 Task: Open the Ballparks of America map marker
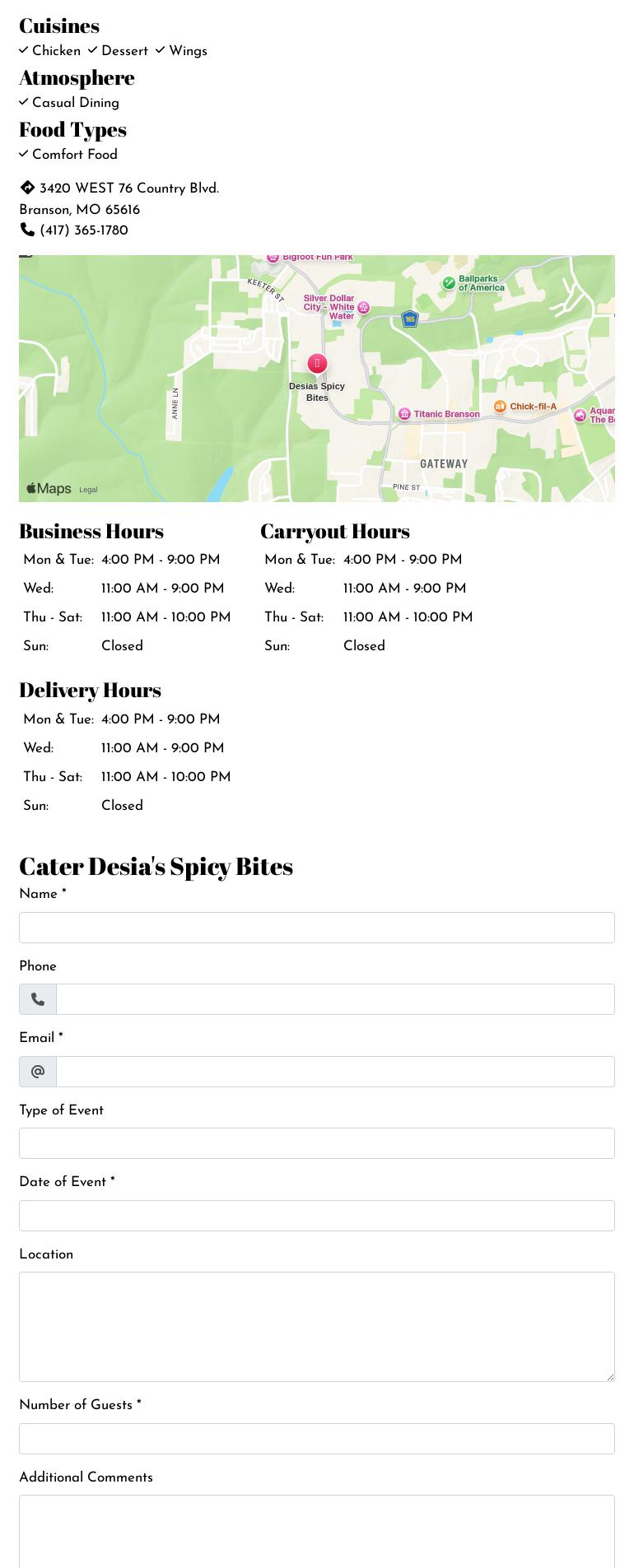point(450,283)
